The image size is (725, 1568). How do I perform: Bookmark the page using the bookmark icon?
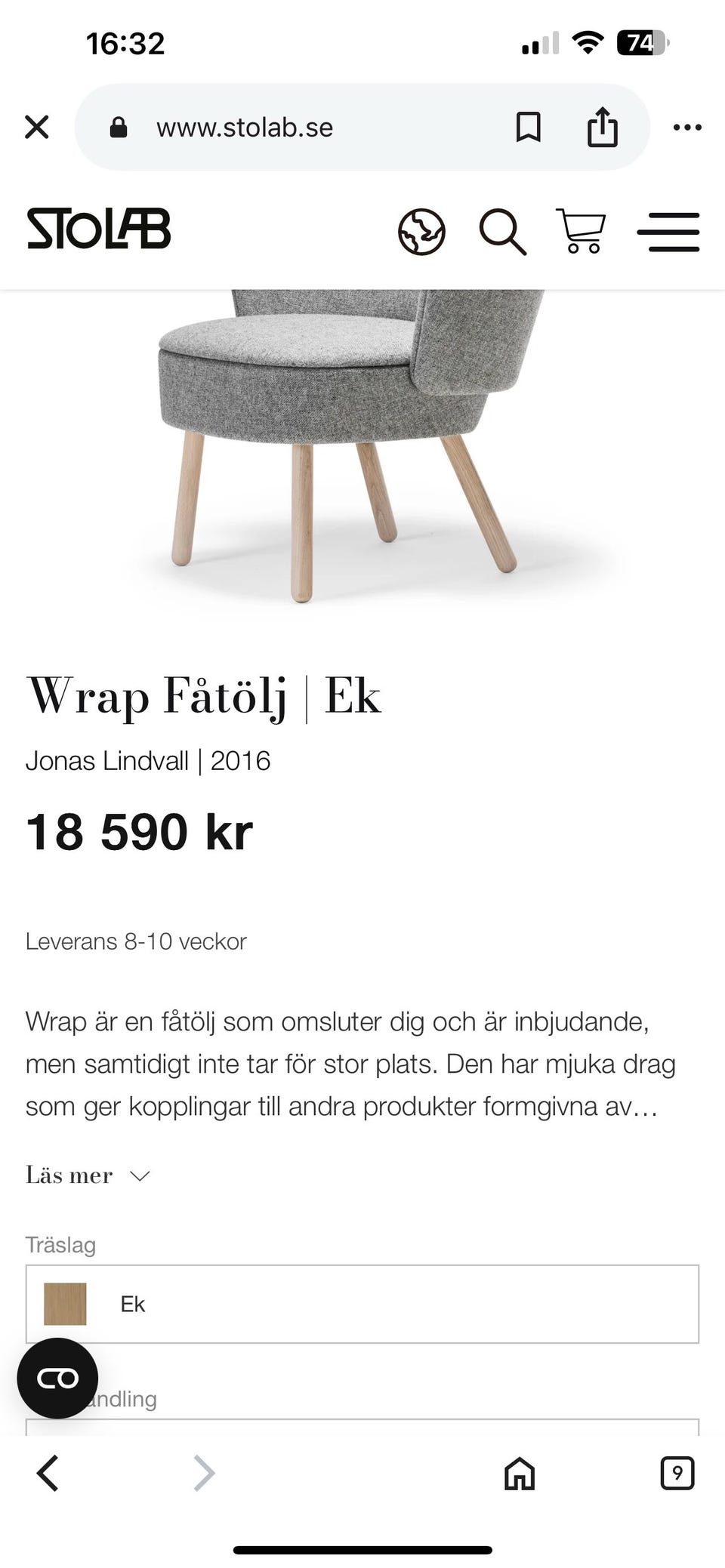pos(529,126)
